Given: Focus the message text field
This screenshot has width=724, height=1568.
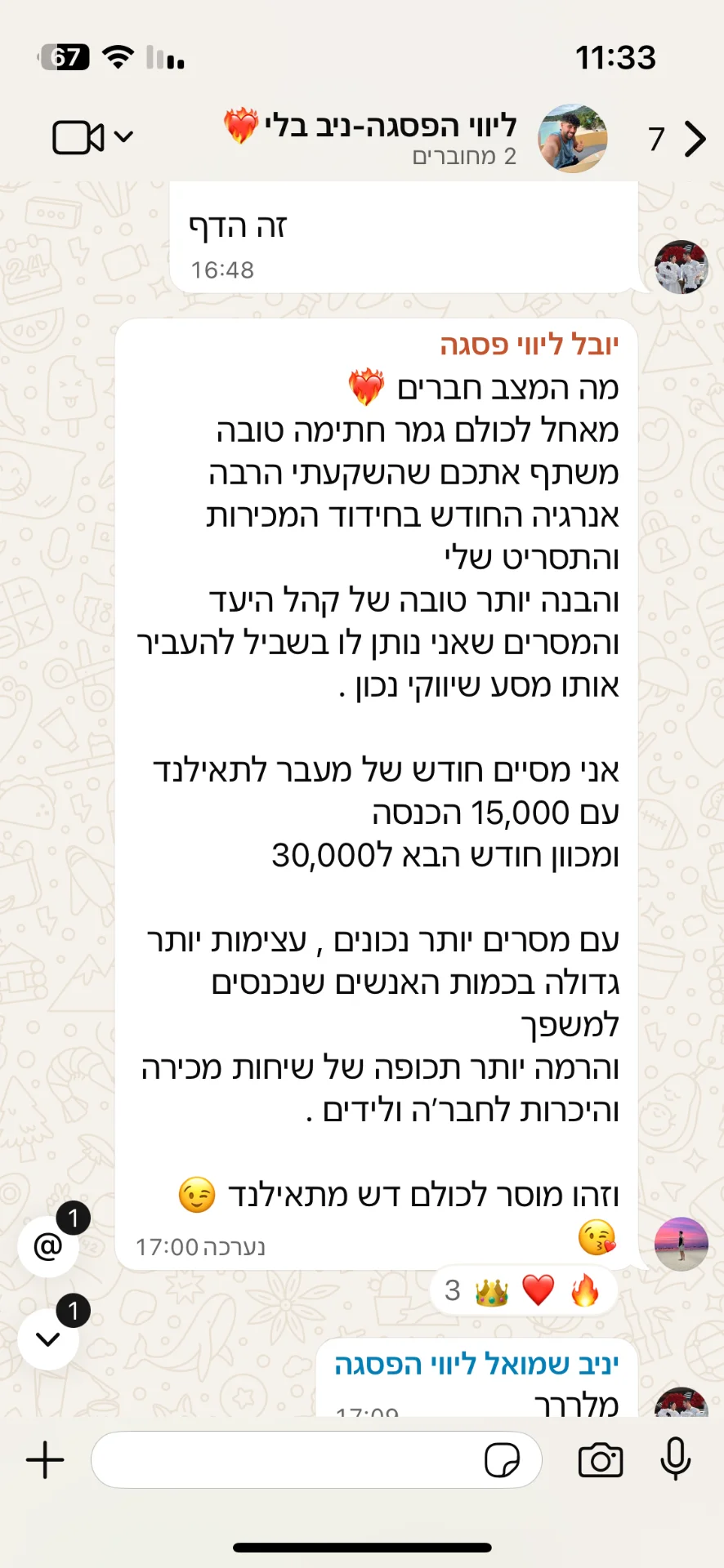Looking at the screenshot, I should click(286, 1460).
